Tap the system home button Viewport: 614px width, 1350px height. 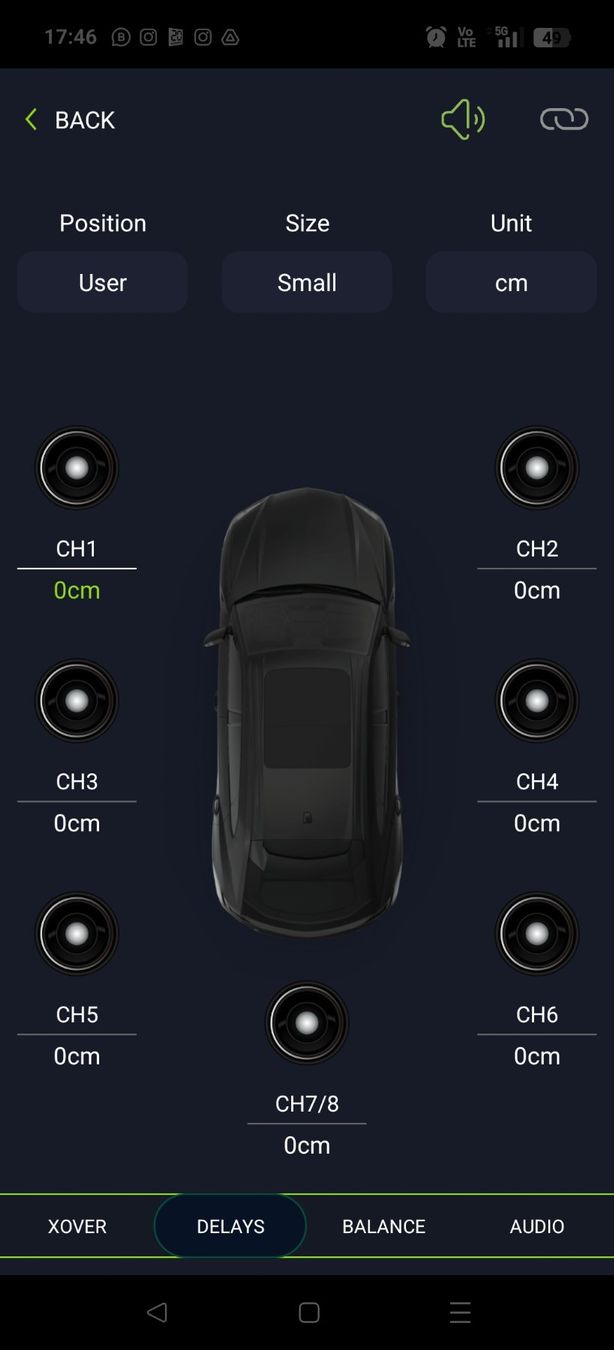[308, 1313]
